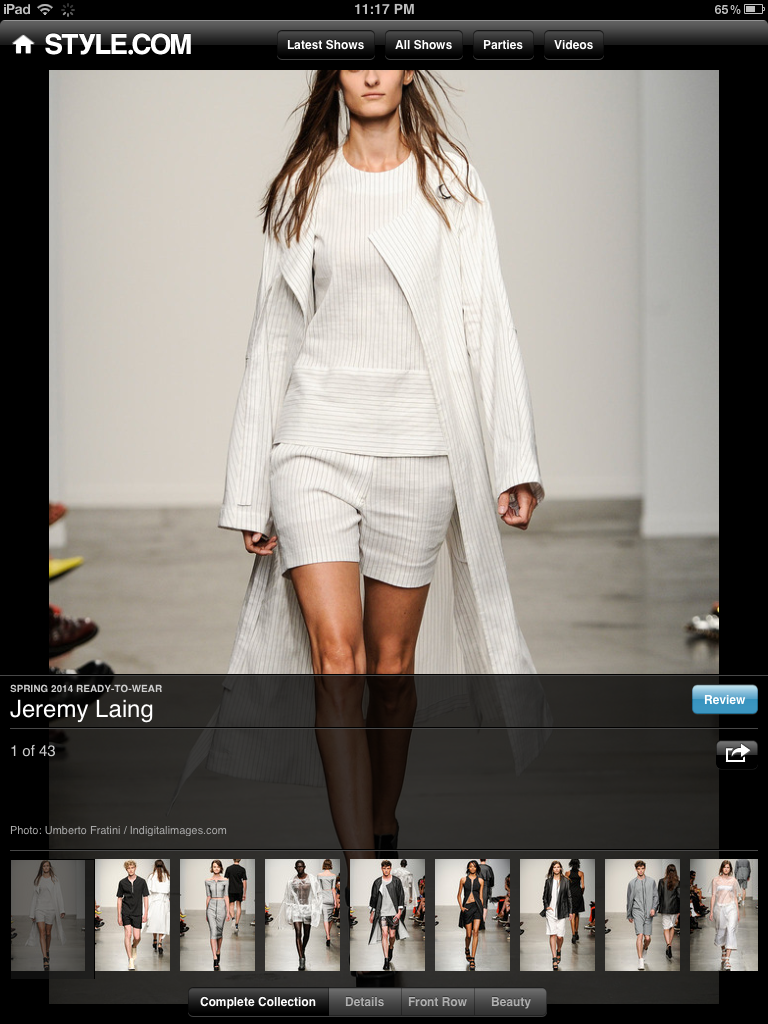
Task: Open All Shows
Action: coord(423,45)
